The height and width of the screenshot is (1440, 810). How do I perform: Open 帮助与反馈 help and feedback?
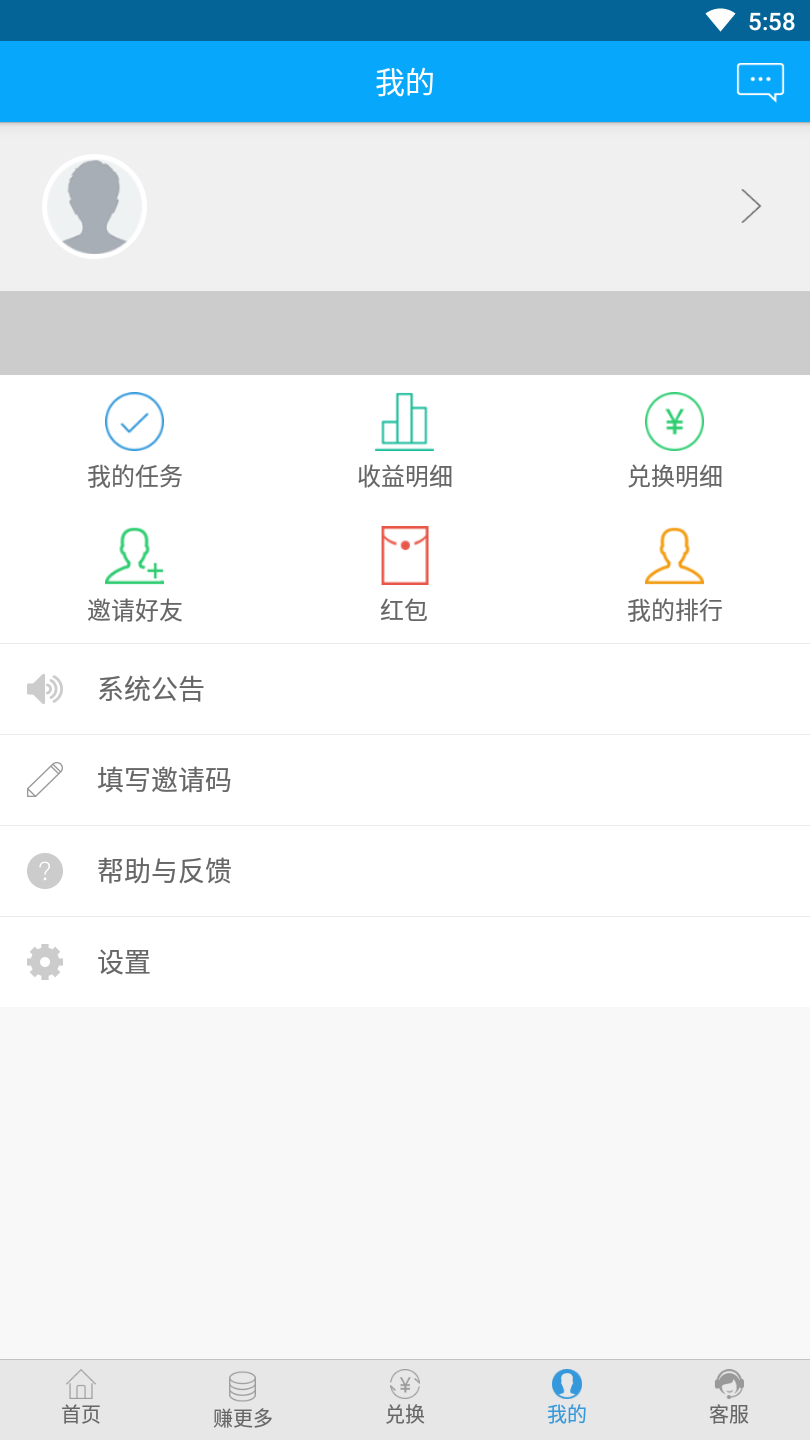coord(405,871)
